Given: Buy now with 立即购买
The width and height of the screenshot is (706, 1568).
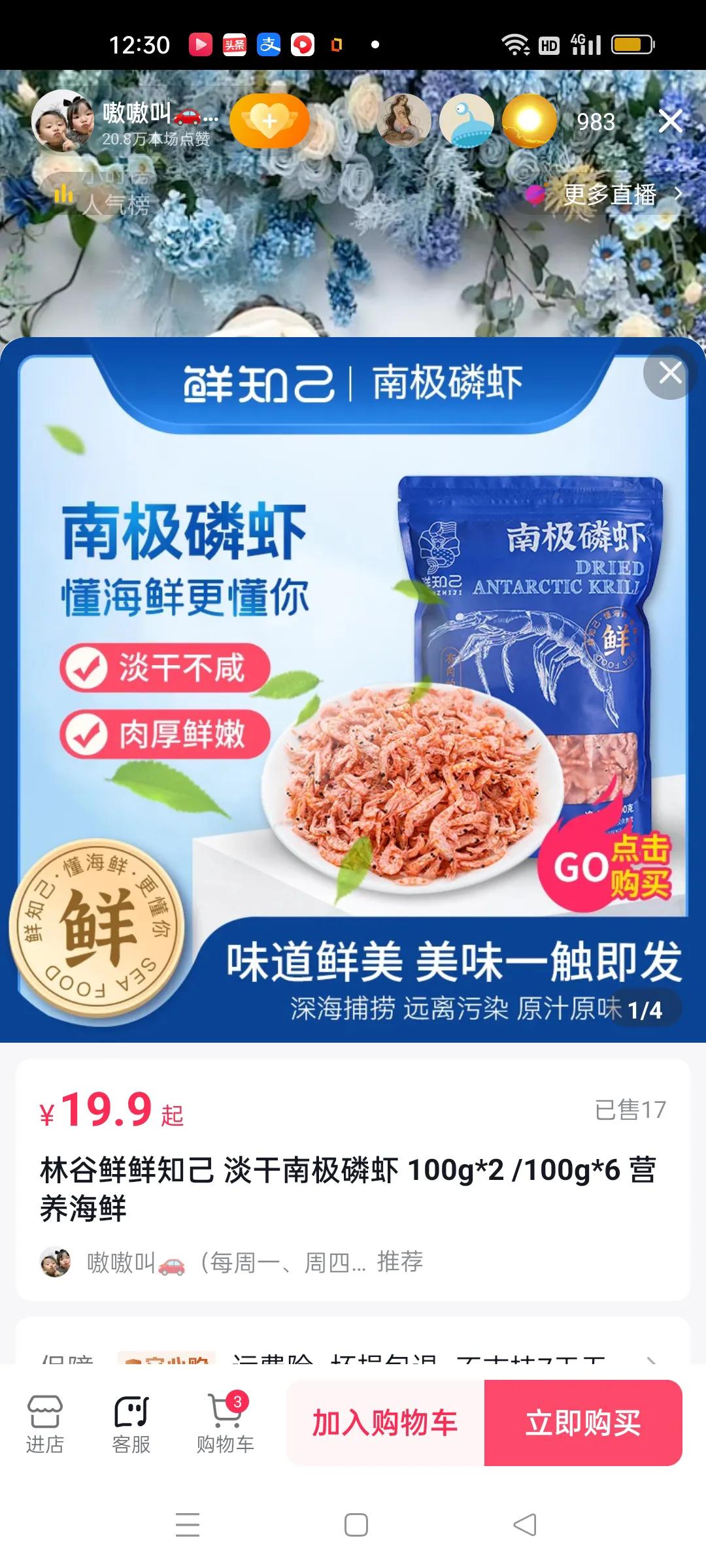Looking at the screenshot, I should tap(583, 1424).
